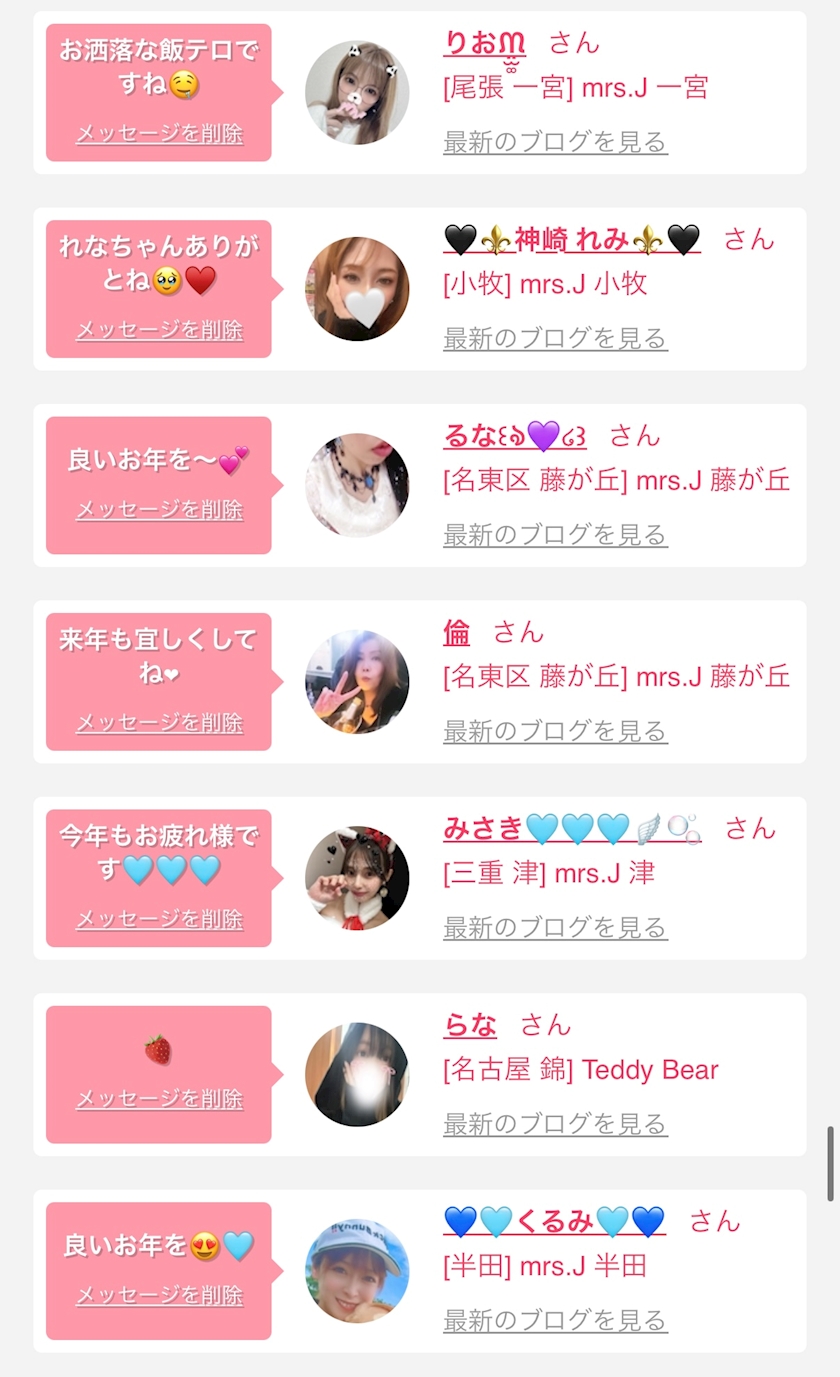
Task: View らな's latest blog
Action: (555, 1123)
